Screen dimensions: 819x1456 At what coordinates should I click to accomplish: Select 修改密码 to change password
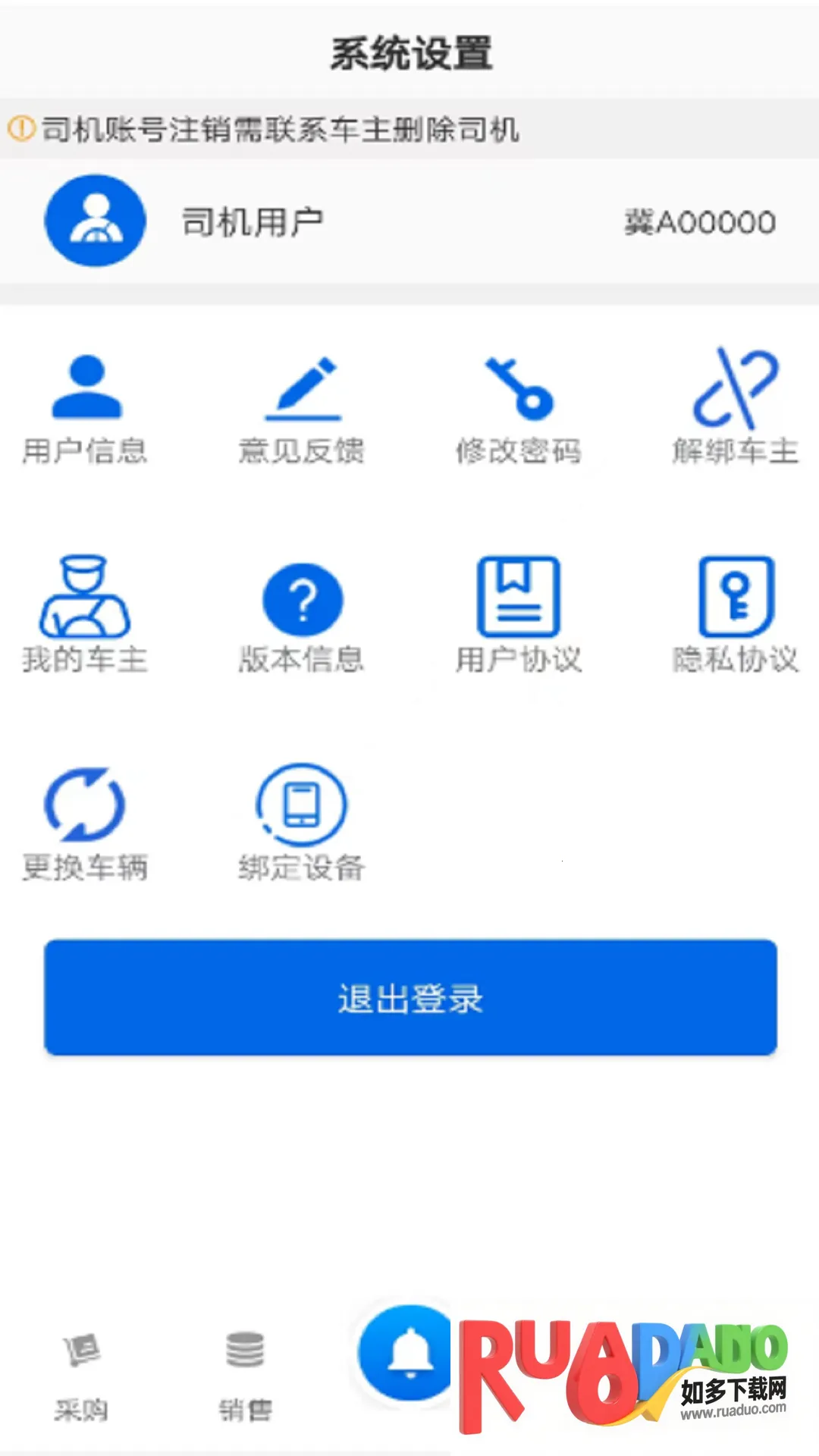[519, 409]
